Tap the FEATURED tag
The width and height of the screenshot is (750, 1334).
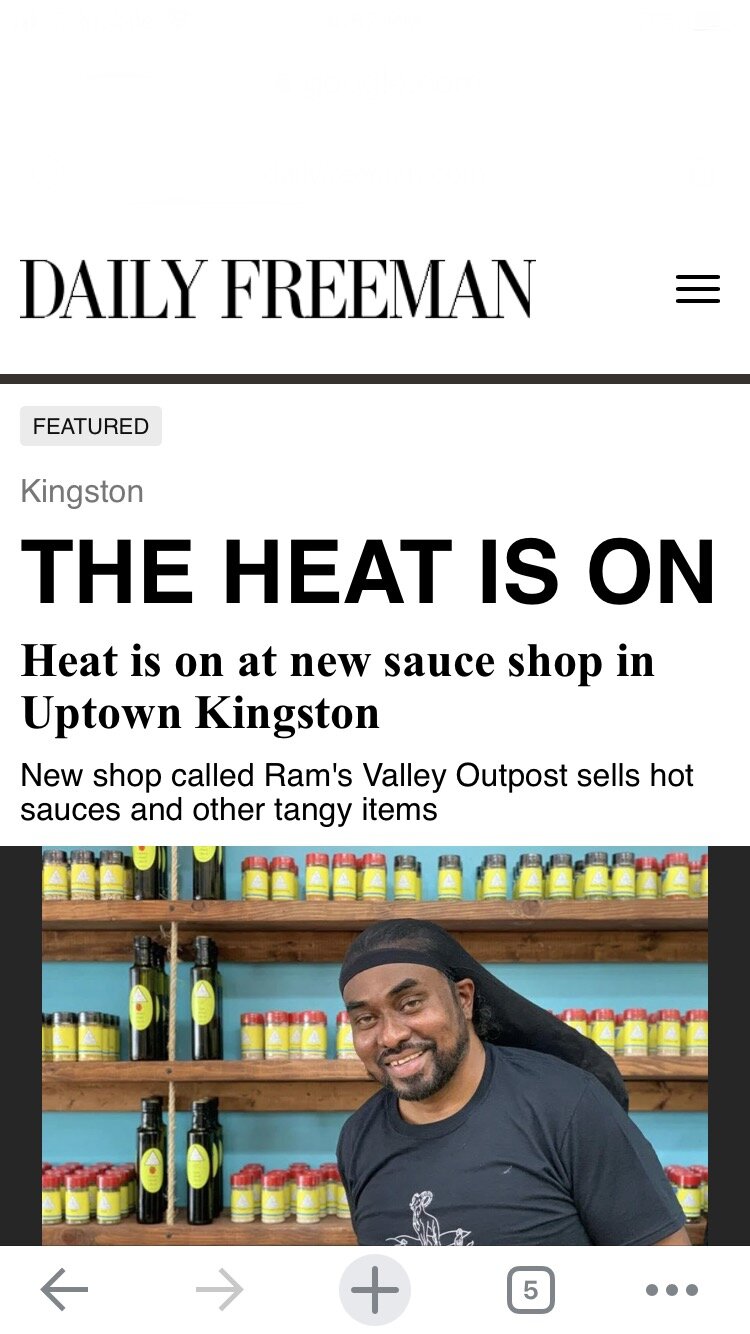[90, 426]
